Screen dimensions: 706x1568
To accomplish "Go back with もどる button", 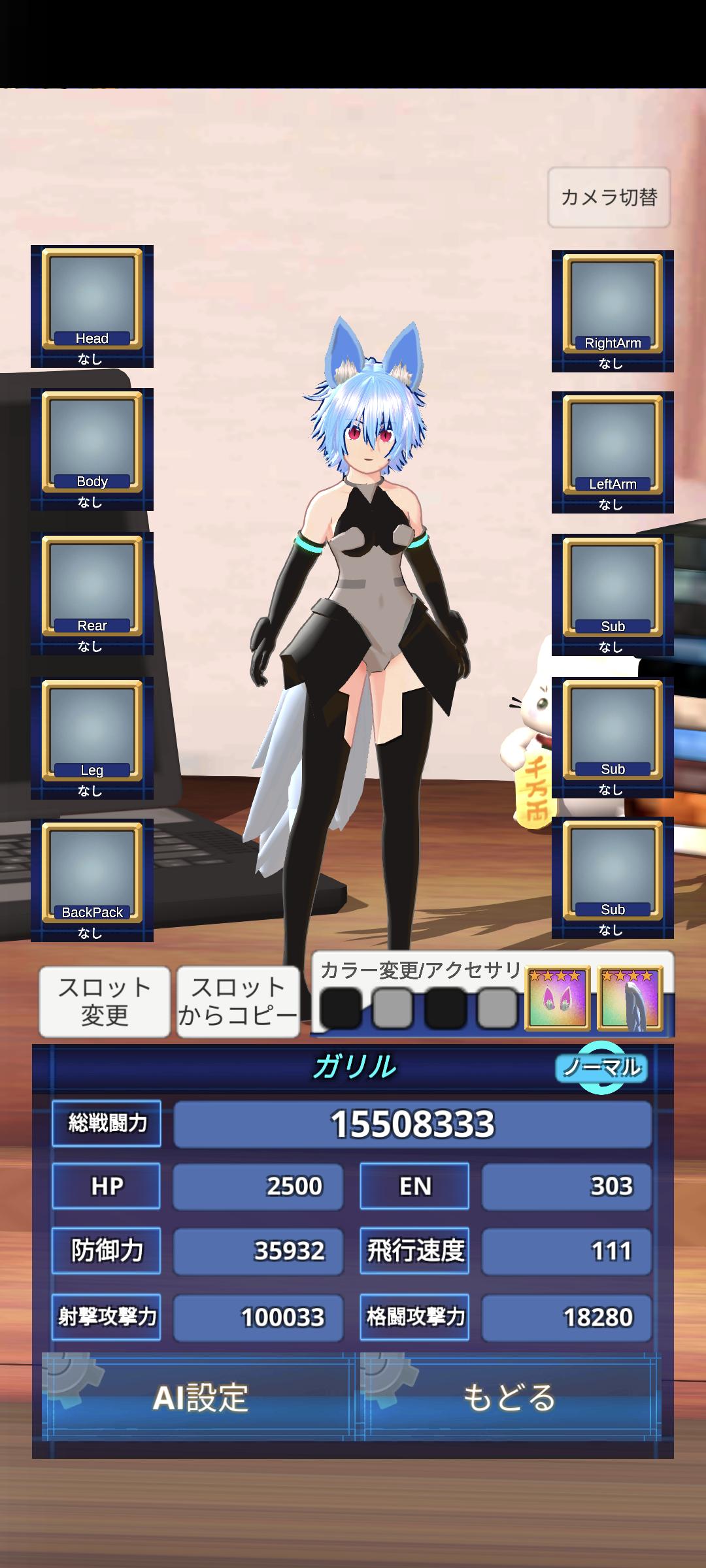I will click(x=510, y=1397).
